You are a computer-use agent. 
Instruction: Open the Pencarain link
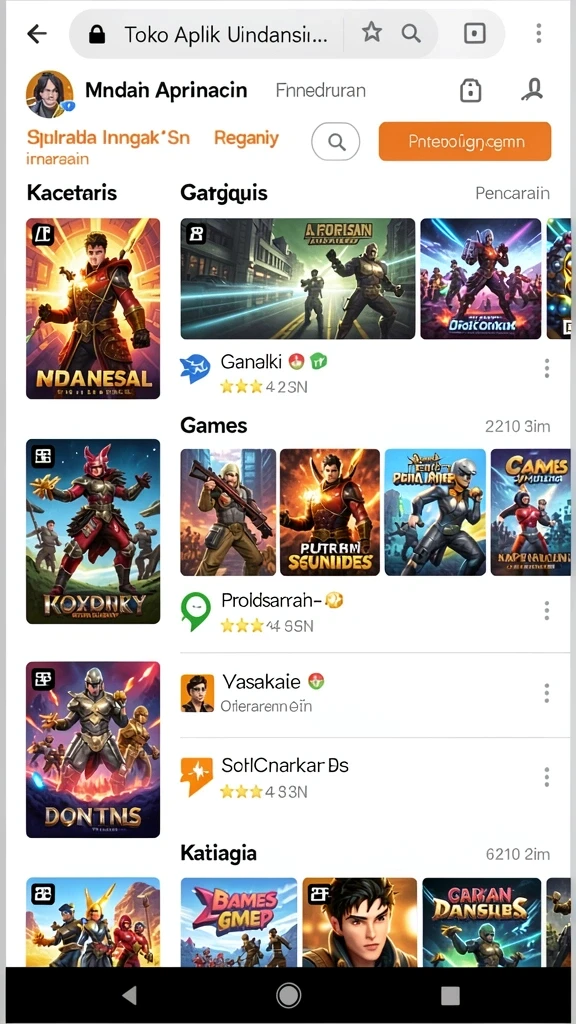[513, 193]
